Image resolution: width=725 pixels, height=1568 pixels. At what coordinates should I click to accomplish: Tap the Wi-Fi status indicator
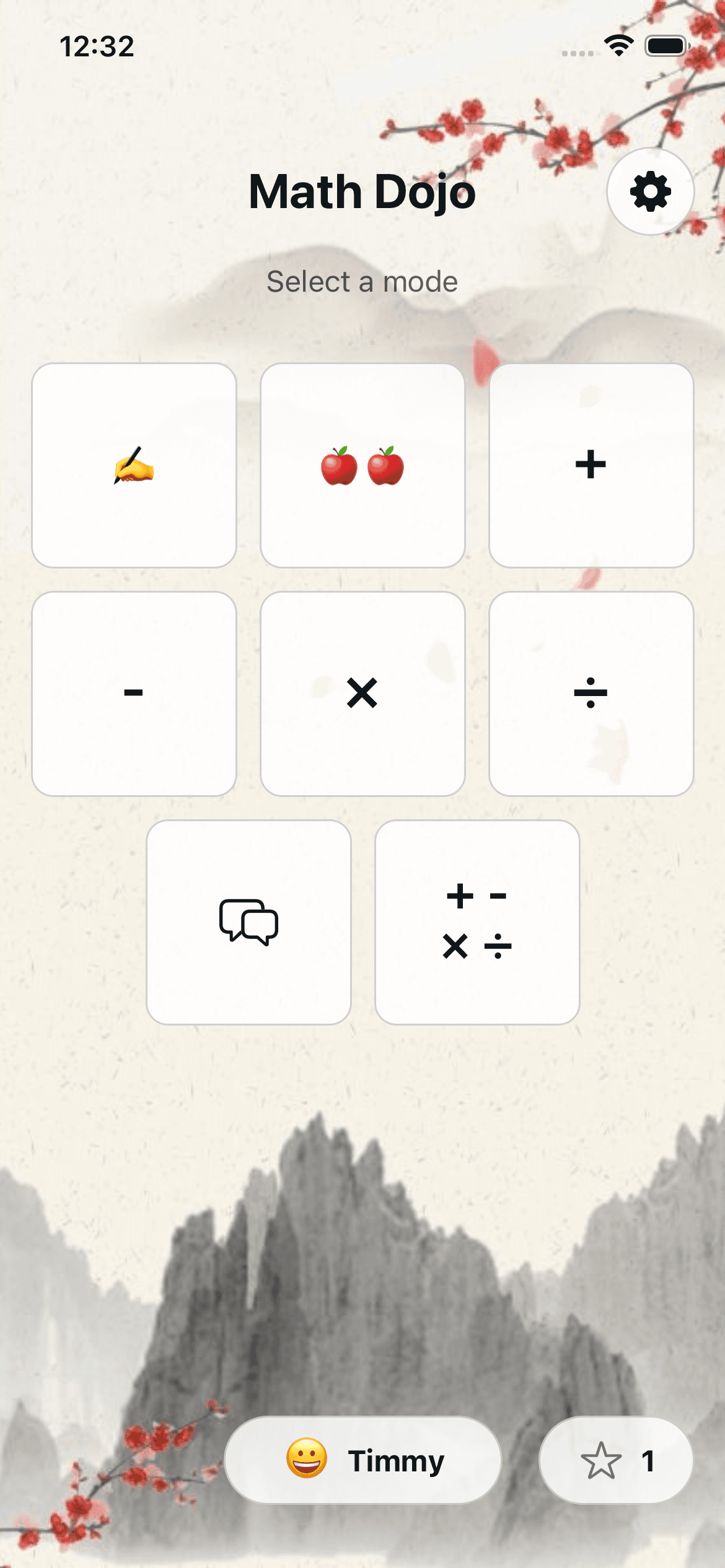pyautogui.click(x=618, y=45)
